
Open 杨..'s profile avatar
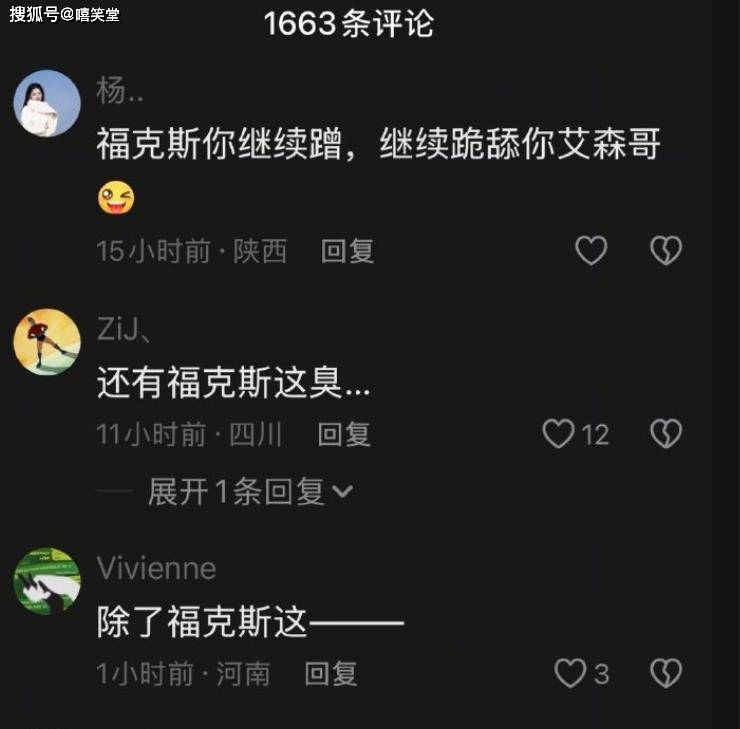[47, 103]
